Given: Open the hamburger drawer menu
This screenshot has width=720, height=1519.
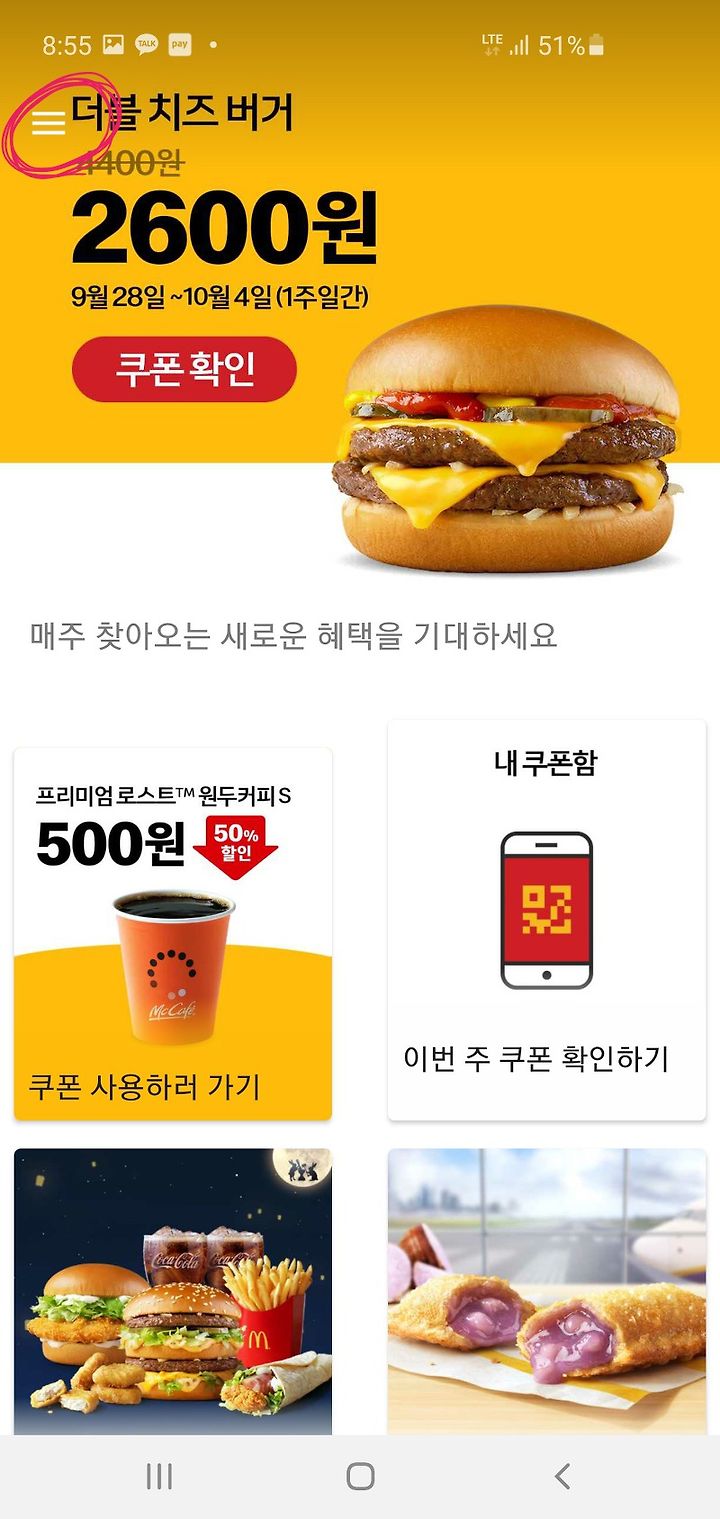Looking at the screenshot, I should [x=48, y=123].
